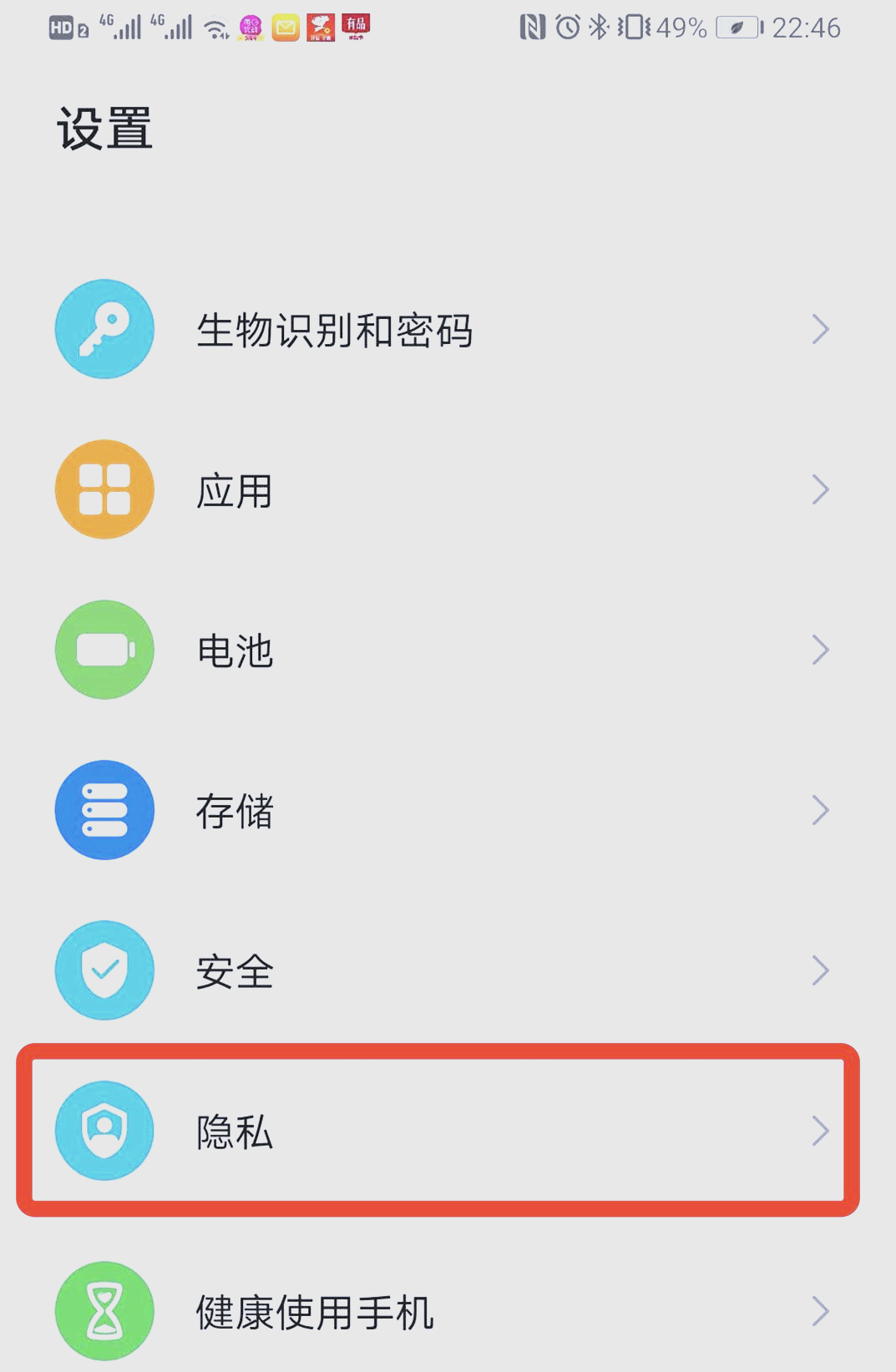Tap the privacy shield icon
Image resolution: width=896 pixels, height=1372 pixels.
tap(104, 1132)
